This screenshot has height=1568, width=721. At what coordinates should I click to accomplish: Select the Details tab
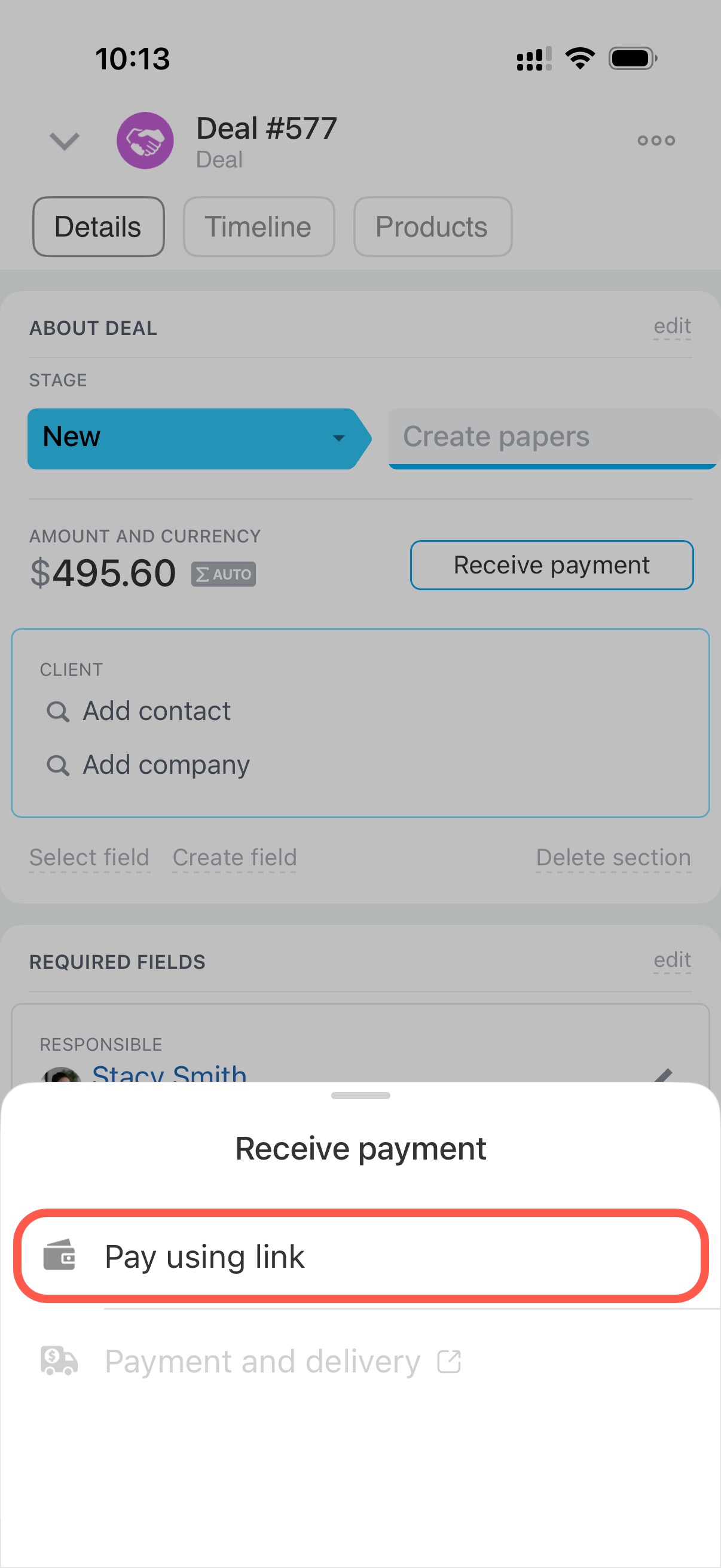click(x=98, y=227)
